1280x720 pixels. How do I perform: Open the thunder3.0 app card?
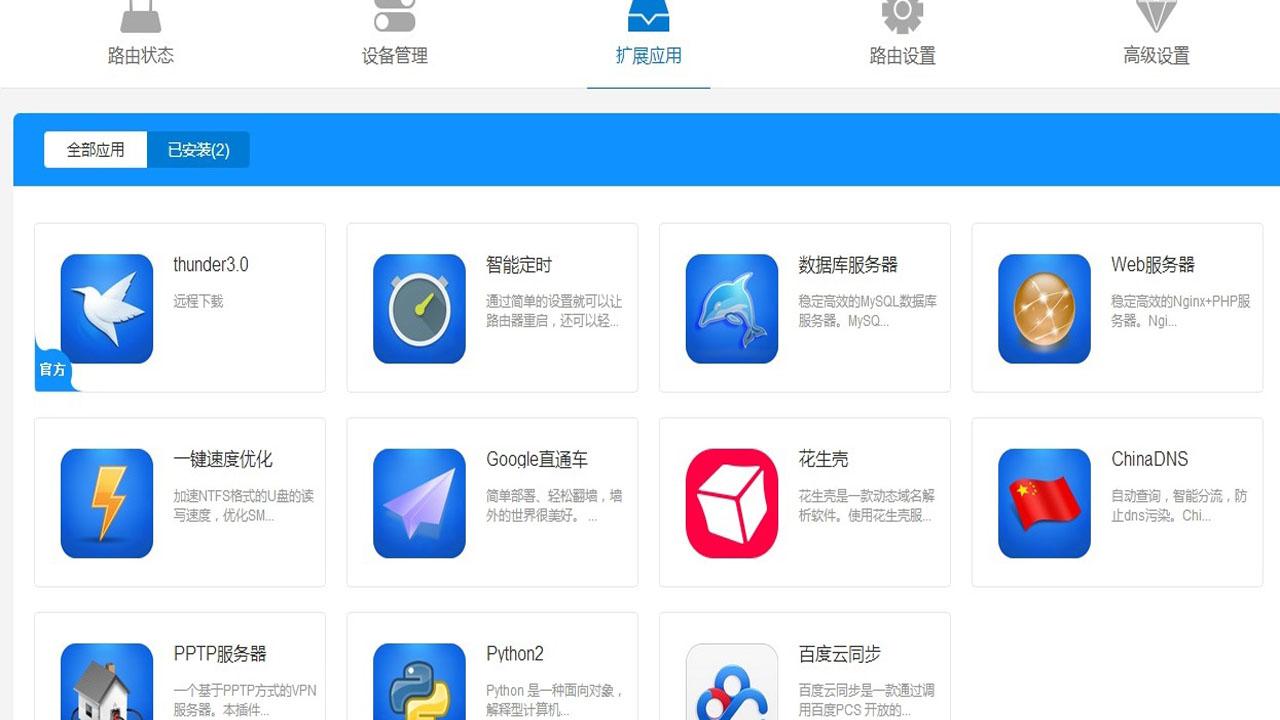180,307
